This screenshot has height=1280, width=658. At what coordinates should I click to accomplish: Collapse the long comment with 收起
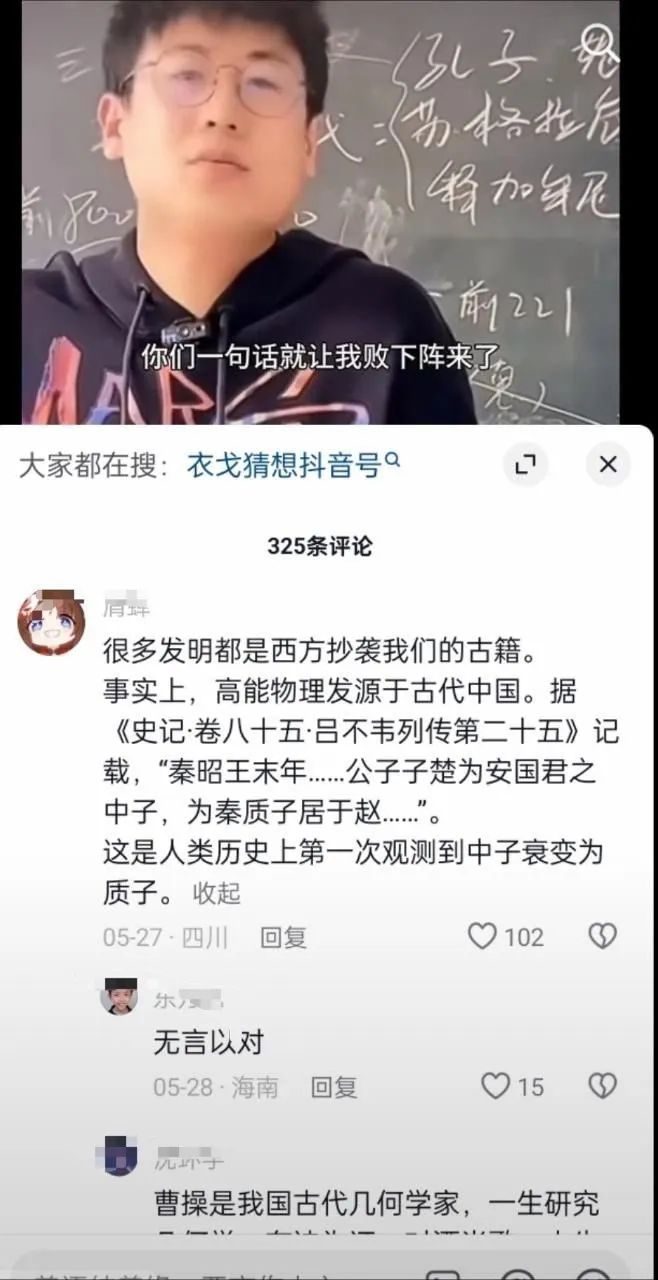(217, 892)
